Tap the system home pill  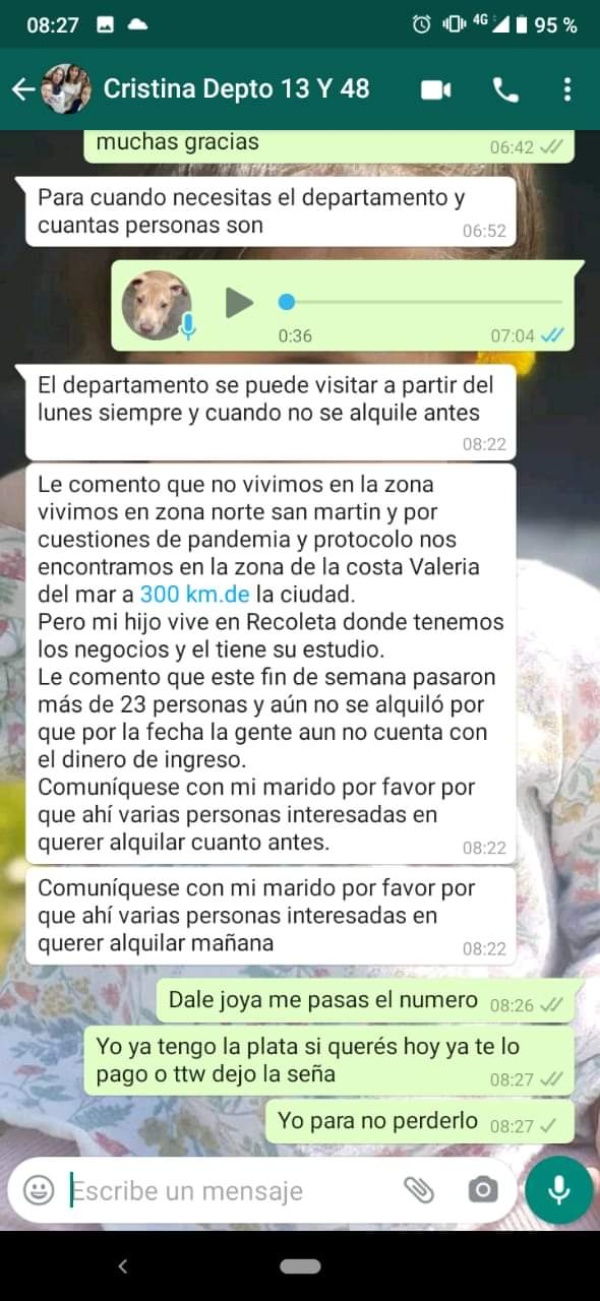tap(300, 1266)
